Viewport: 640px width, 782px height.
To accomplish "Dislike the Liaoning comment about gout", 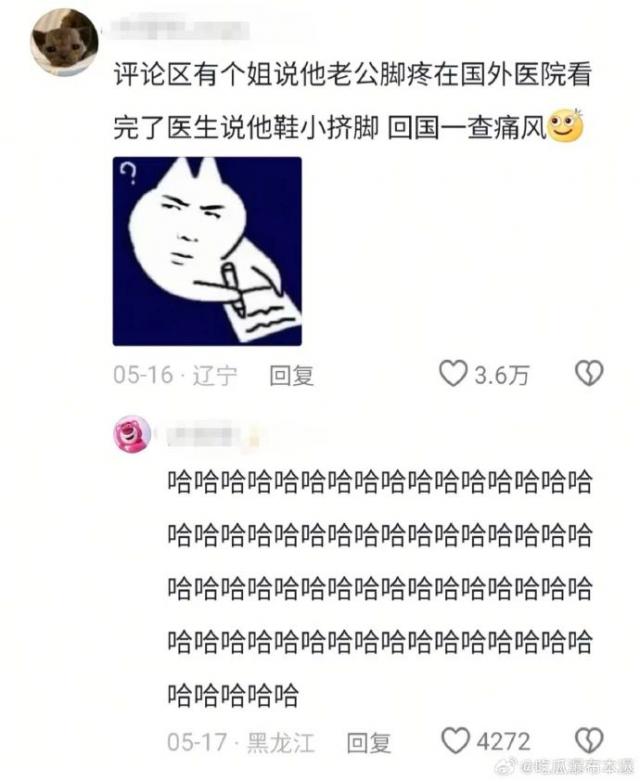I will click(589, 375).
